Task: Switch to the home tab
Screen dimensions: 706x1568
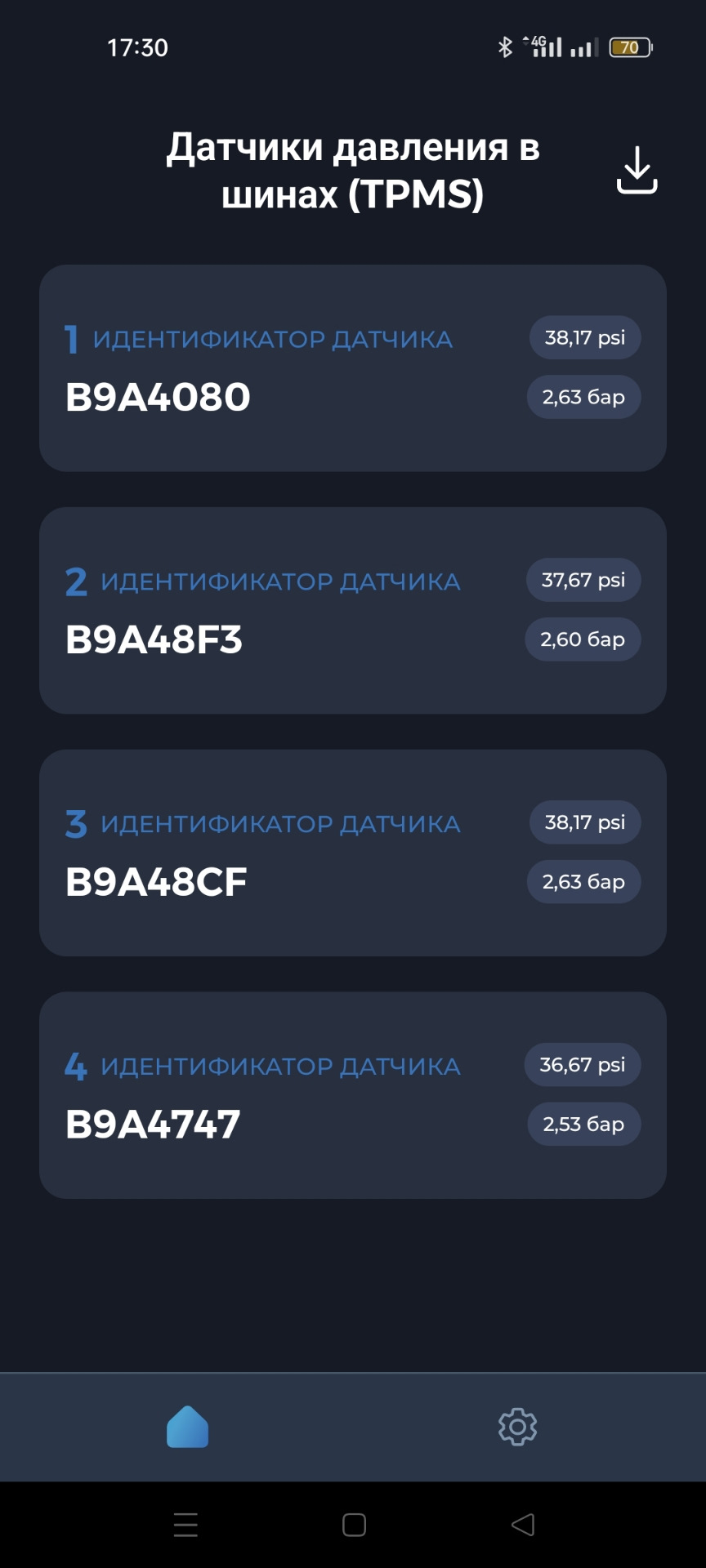Action: pyautogui.click(x=187, y=1427)
